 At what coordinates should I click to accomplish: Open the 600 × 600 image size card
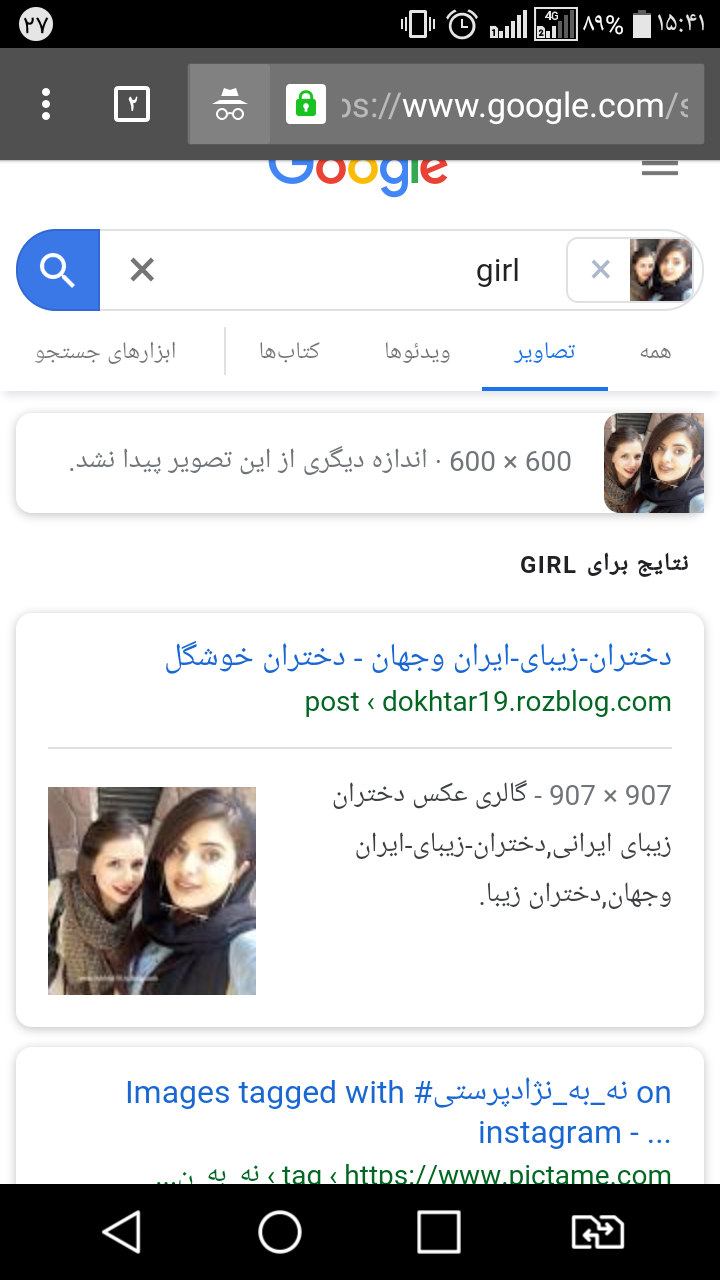360,462
